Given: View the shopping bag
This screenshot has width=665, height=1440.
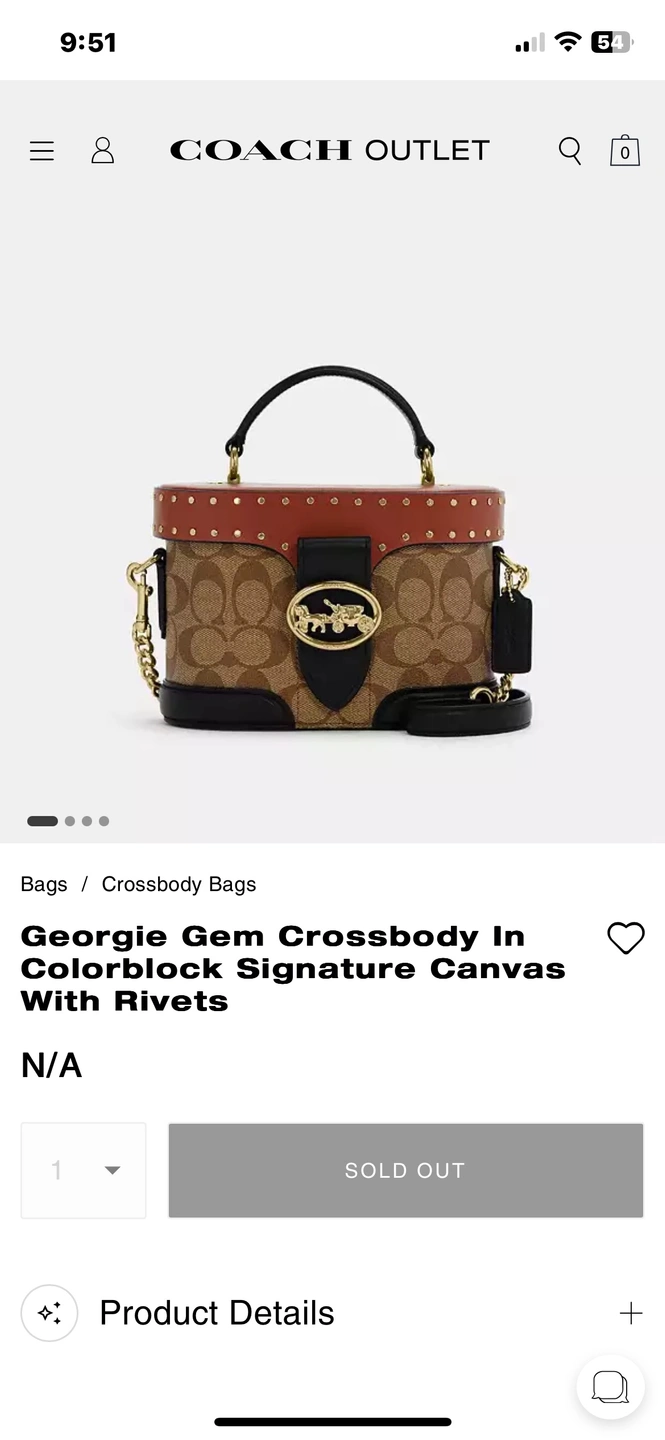Looking at the screenshot, I should (x=625, y=151).
